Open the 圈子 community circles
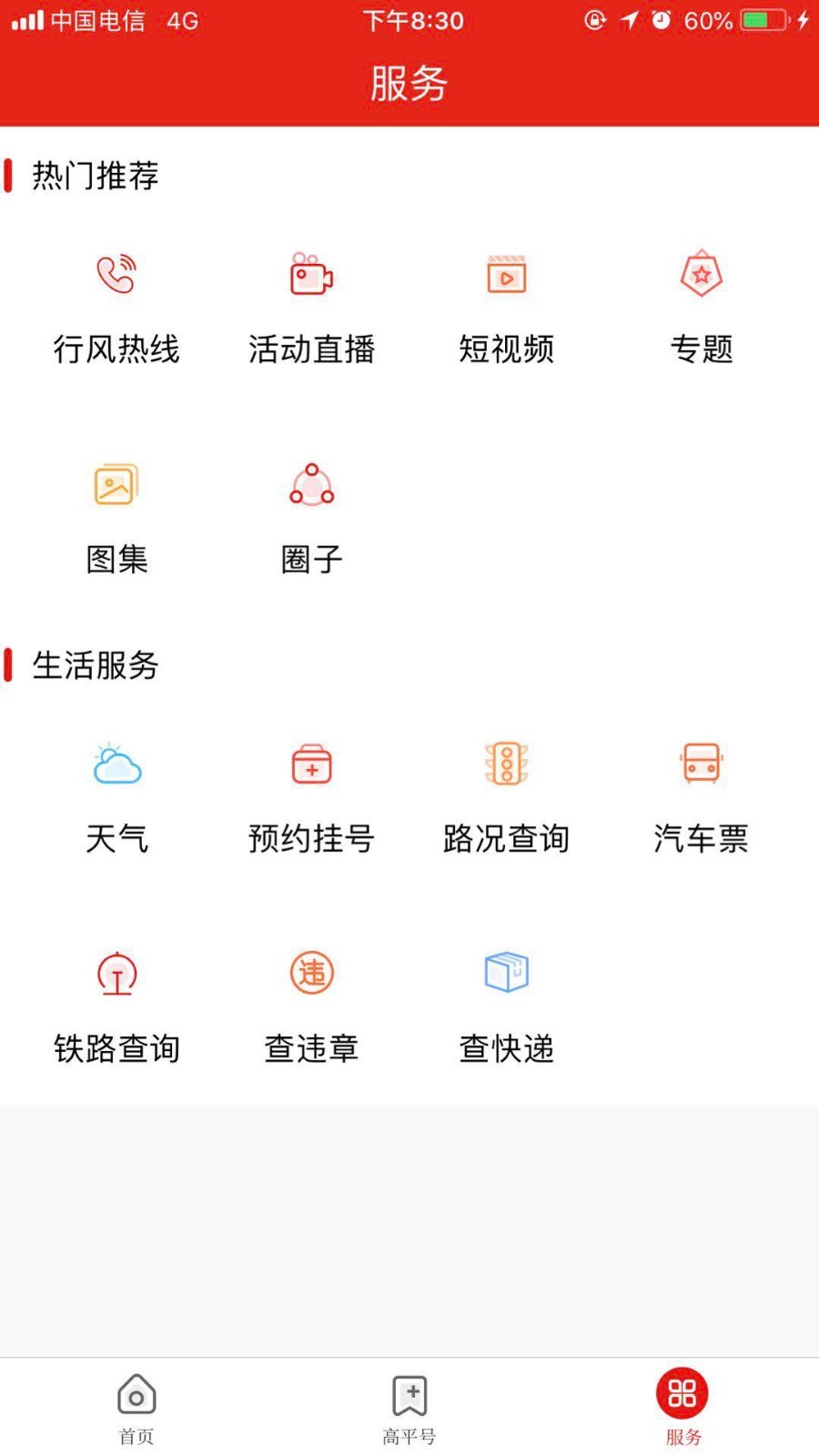This screenshot has width=819, height=1456. pyautogui.click(x=311, y=517)
